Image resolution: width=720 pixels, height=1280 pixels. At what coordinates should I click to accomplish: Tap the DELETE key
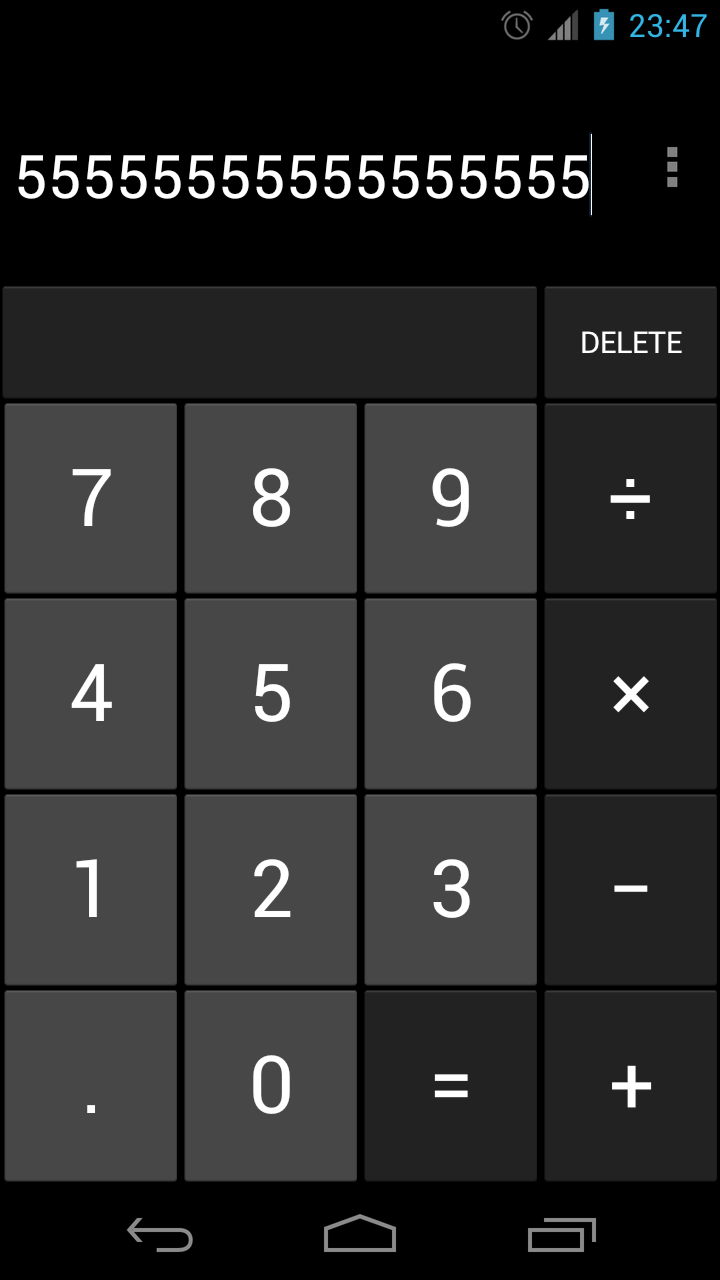(x=631, y=343)
